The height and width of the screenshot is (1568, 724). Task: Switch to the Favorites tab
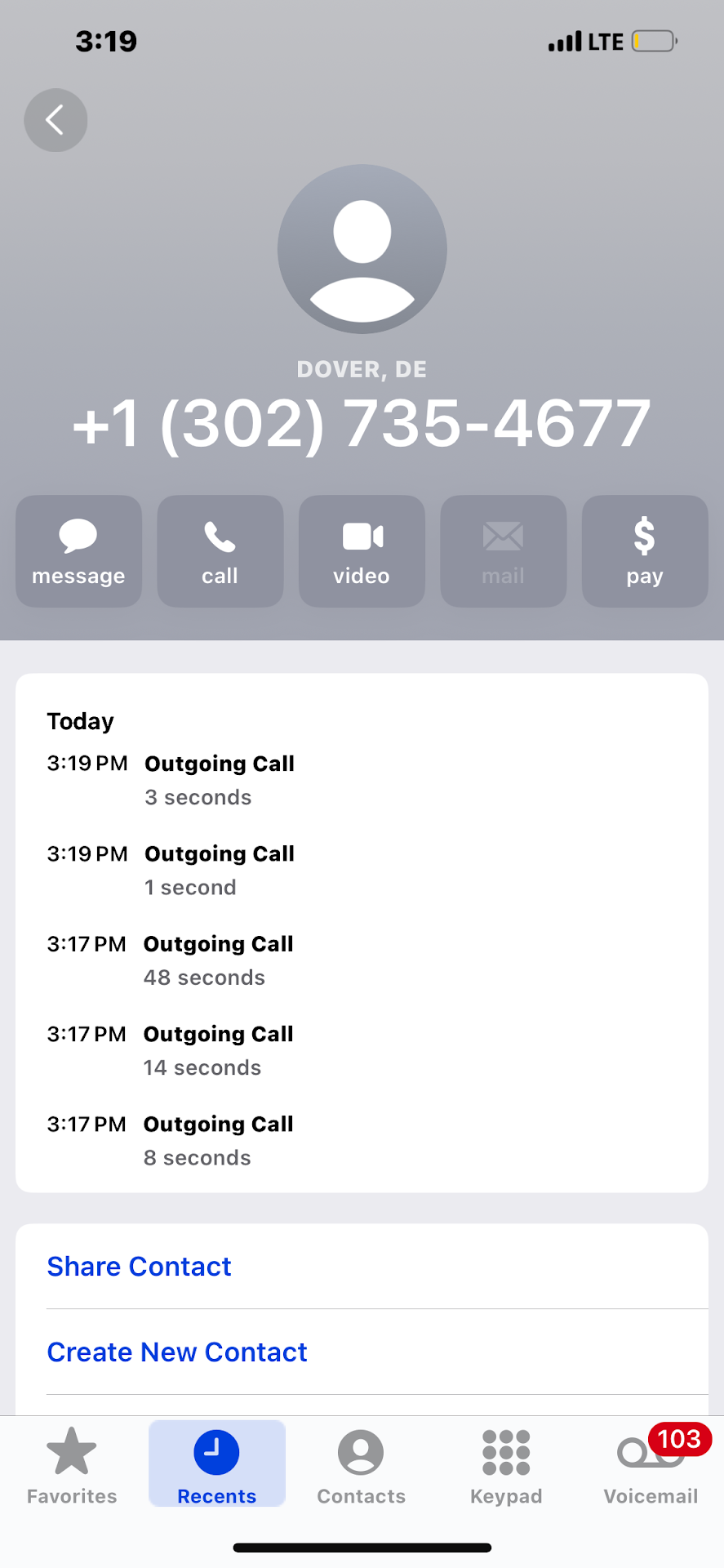click(x=72, y=1467)
